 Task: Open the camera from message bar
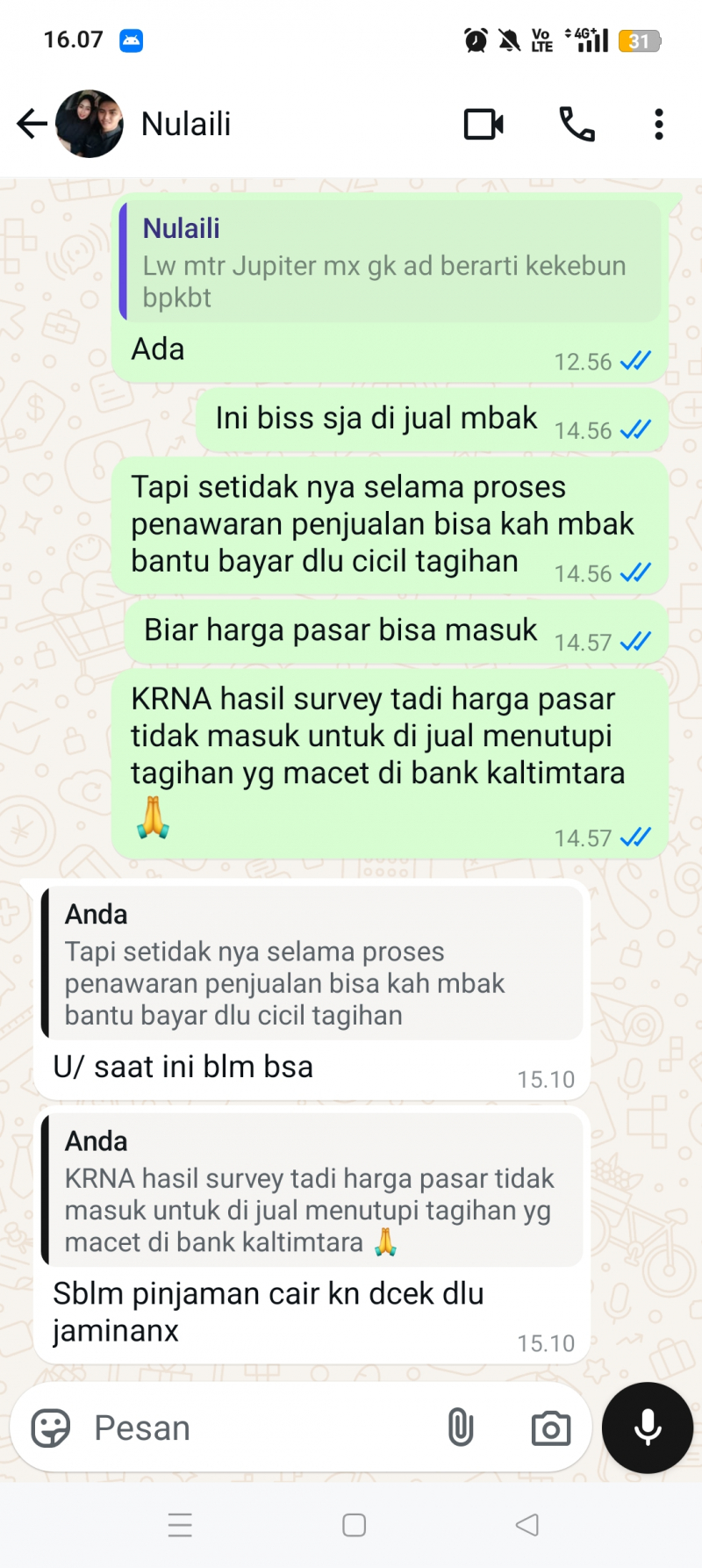point(551,1428)
